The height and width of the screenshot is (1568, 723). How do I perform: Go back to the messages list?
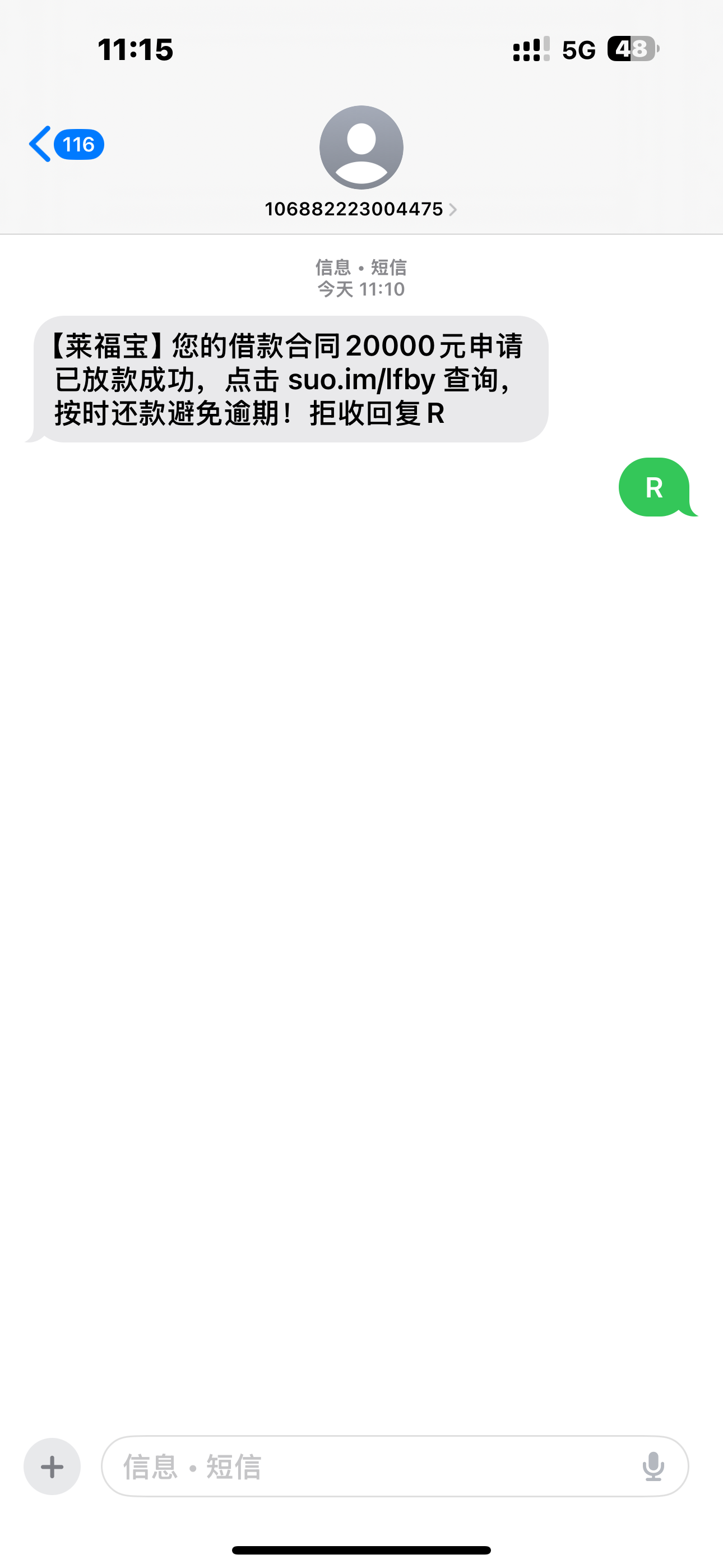coord(64,145)
